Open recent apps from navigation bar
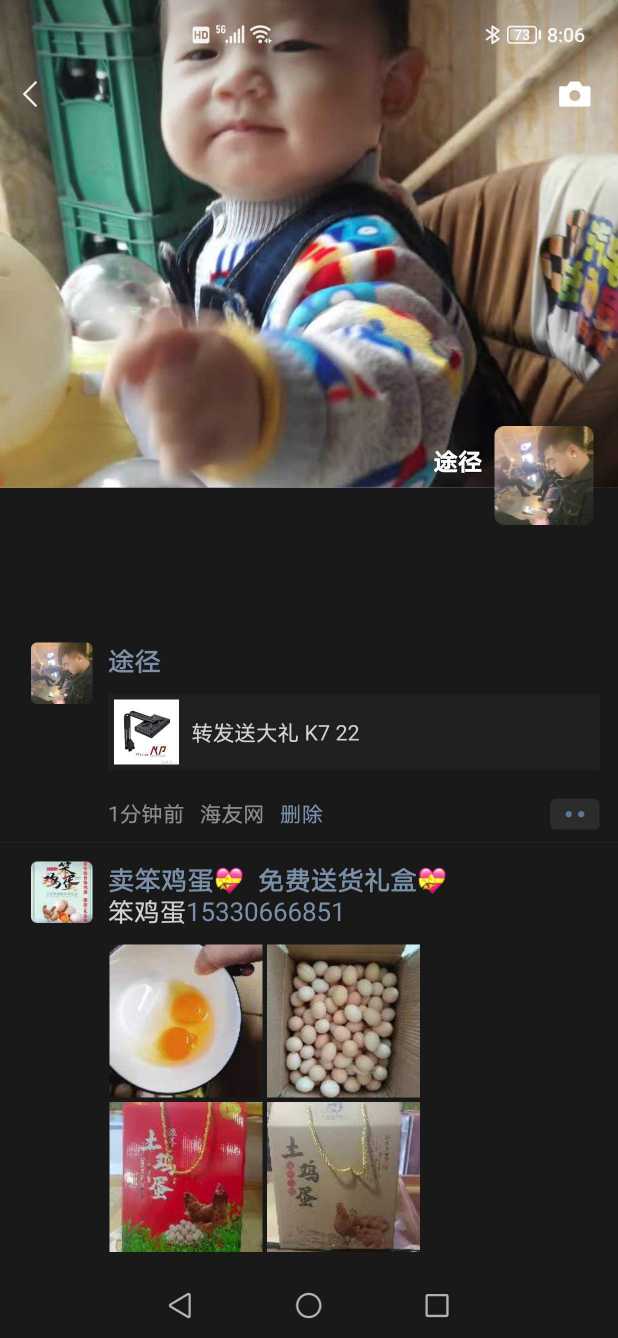This screenshot has width=618, height=1338. click(x=437, y=1305)
